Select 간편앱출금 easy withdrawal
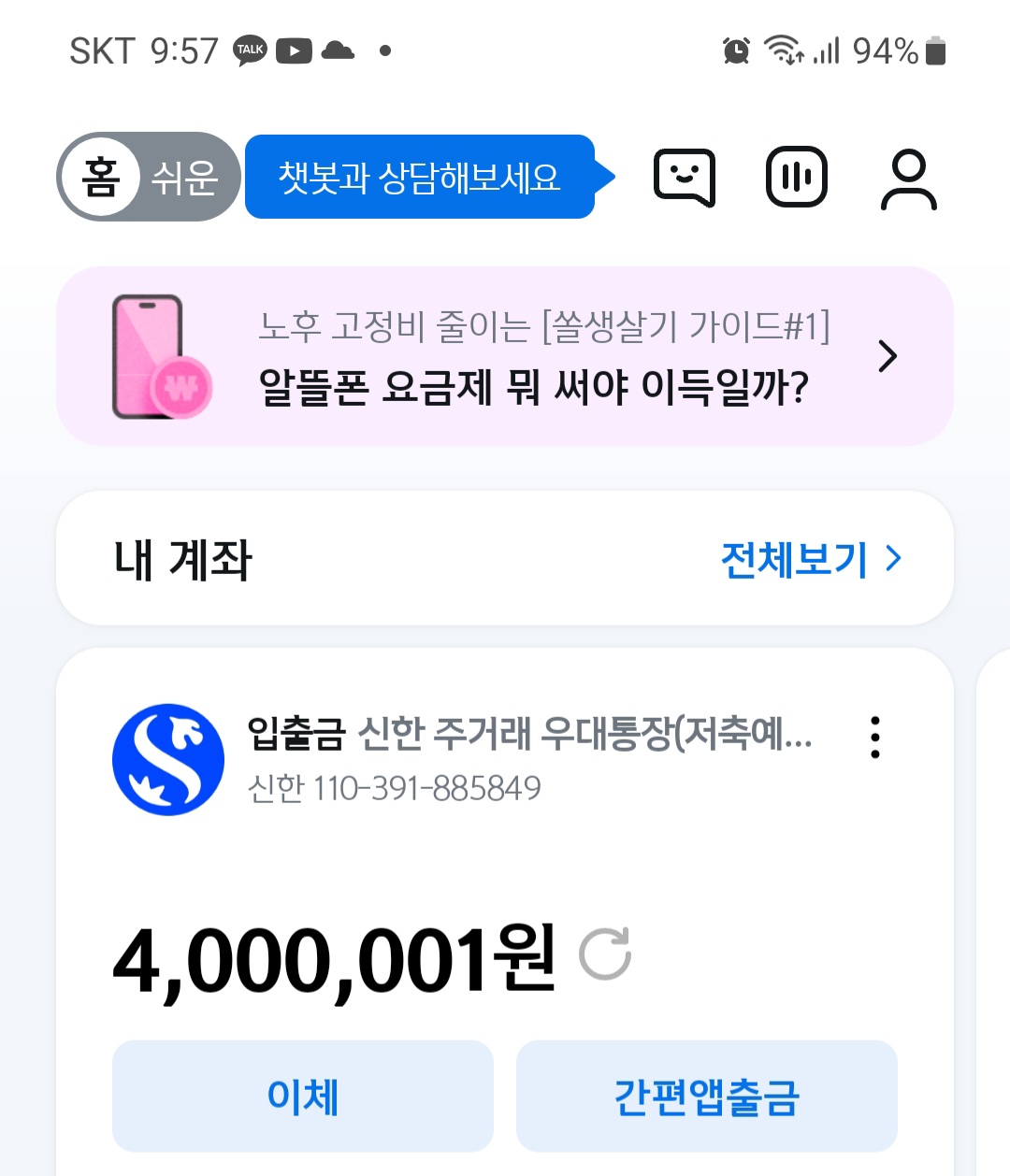 [706, 1096]
